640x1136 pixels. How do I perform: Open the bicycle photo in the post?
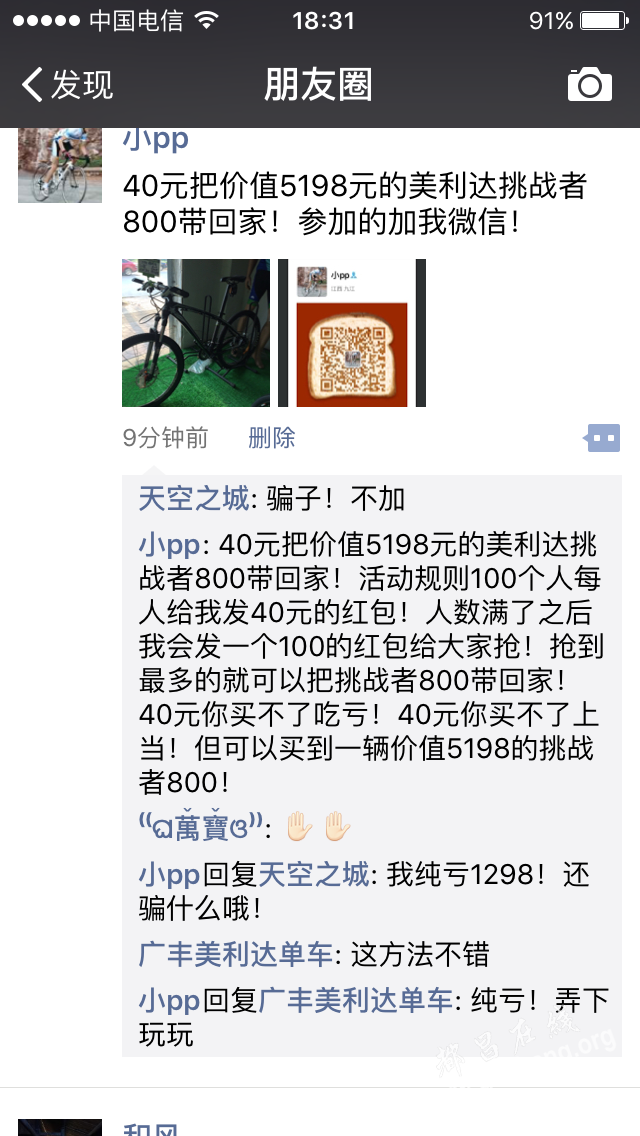click(196, 333)
